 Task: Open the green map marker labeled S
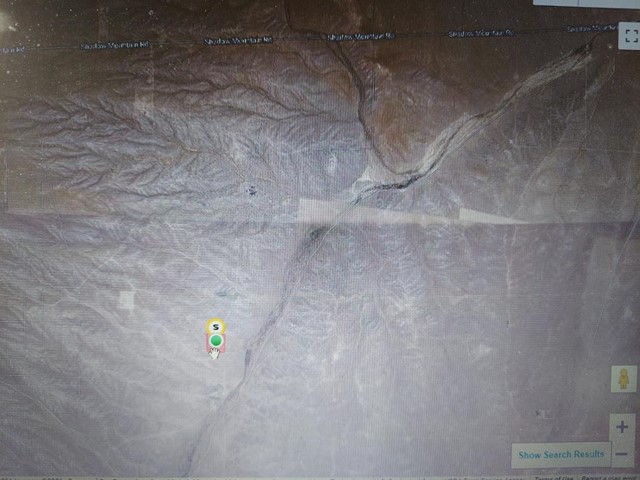216,342
